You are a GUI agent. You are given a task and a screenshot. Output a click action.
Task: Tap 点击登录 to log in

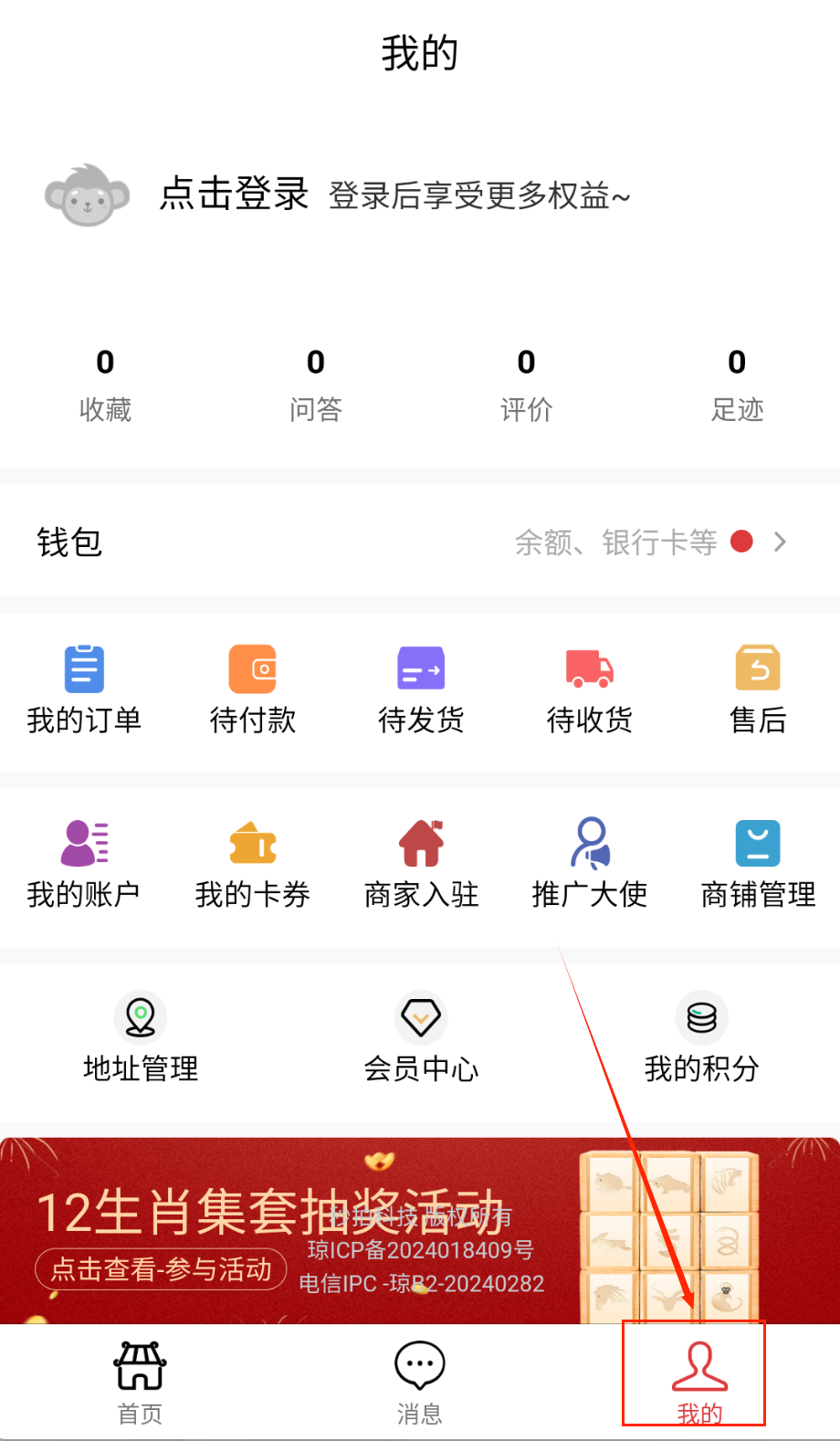click(x=234, y=194)
